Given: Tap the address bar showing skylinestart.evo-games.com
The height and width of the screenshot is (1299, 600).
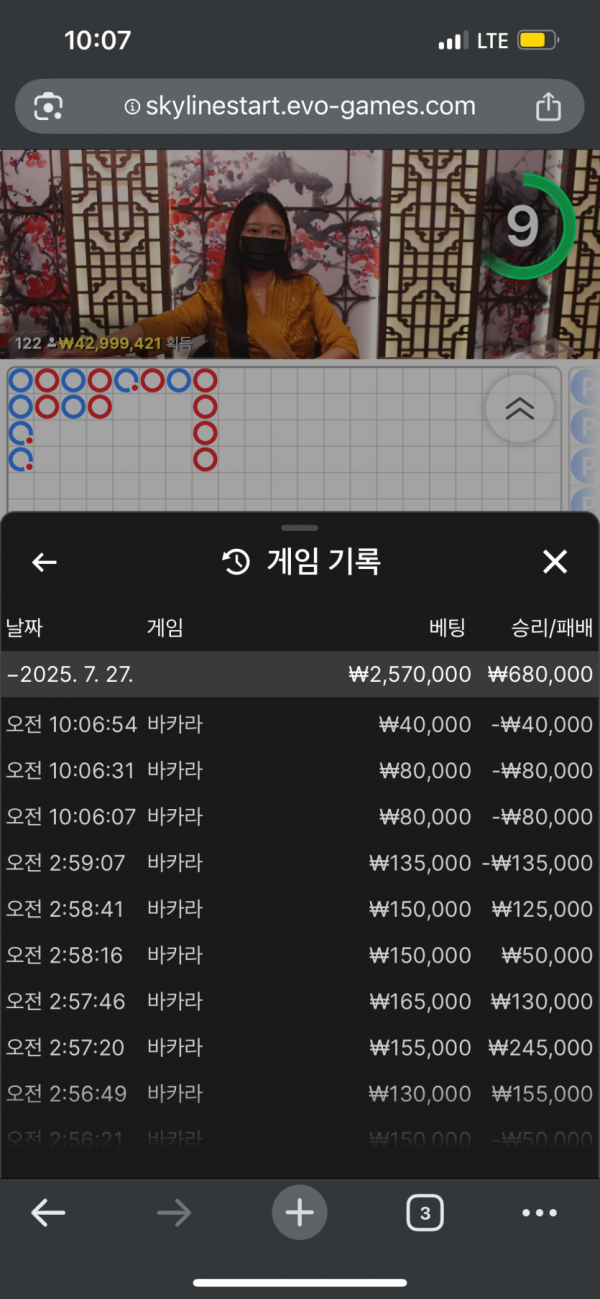Looking at the screenshot, I should point(300,107).
